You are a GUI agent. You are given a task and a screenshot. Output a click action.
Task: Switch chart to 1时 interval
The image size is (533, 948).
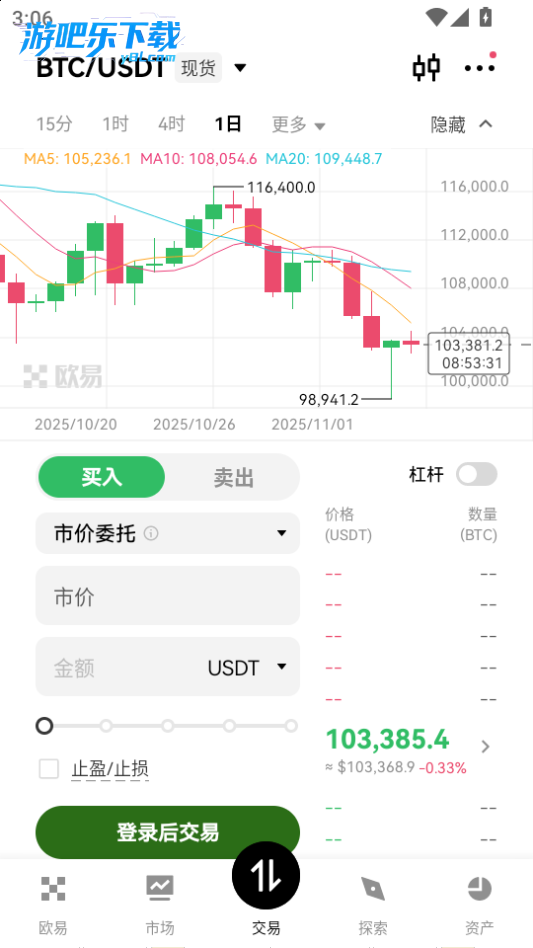115,125
